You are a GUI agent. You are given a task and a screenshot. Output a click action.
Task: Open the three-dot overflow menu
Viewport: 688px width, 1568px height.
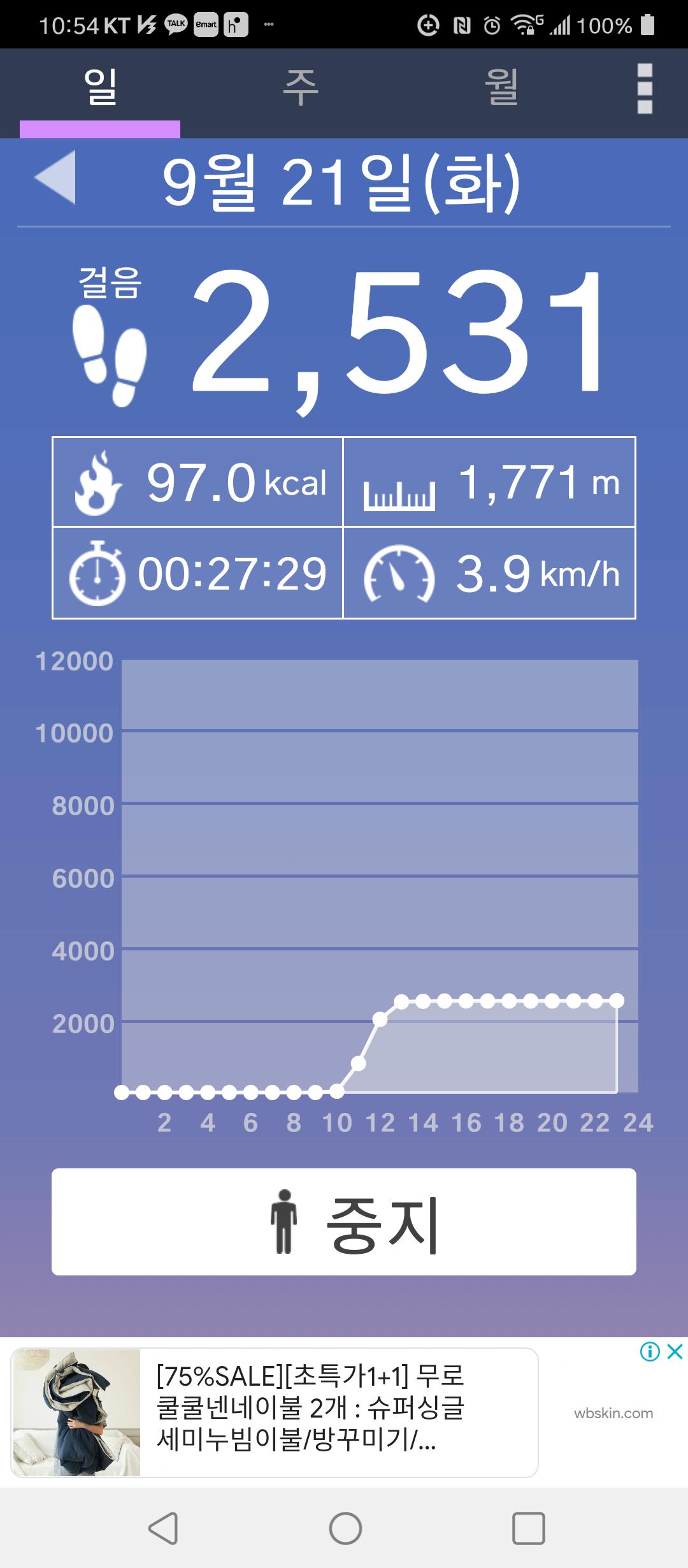645,89
